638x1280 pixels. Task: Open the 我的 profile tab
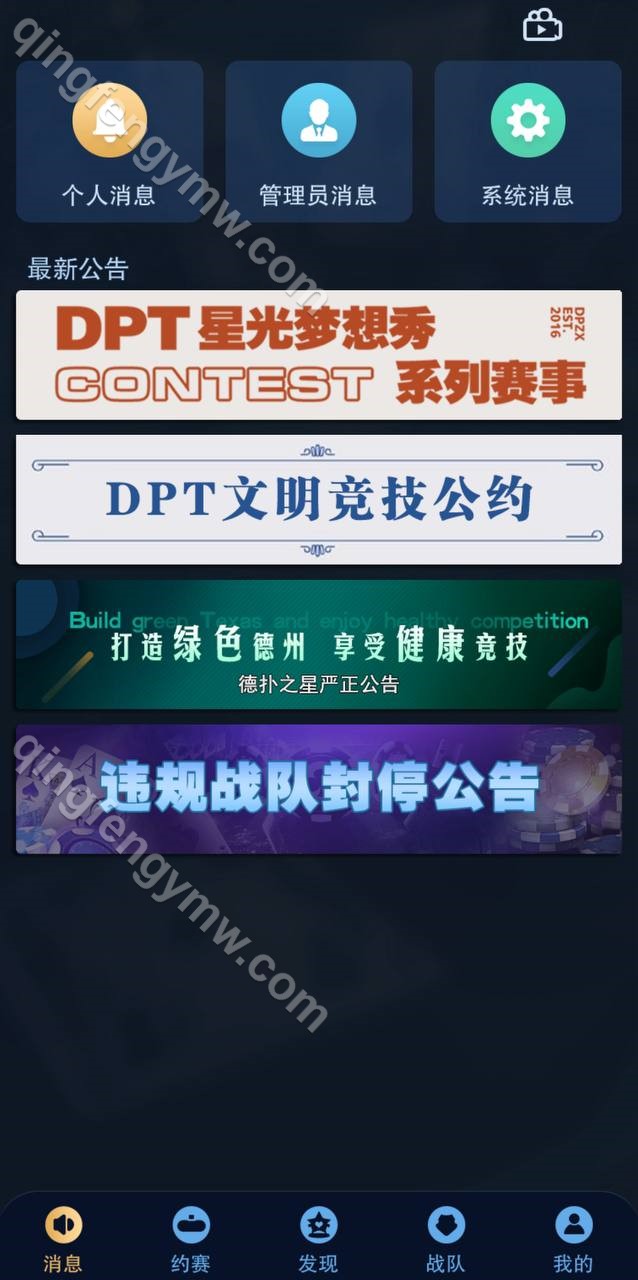click(574, 1239)
